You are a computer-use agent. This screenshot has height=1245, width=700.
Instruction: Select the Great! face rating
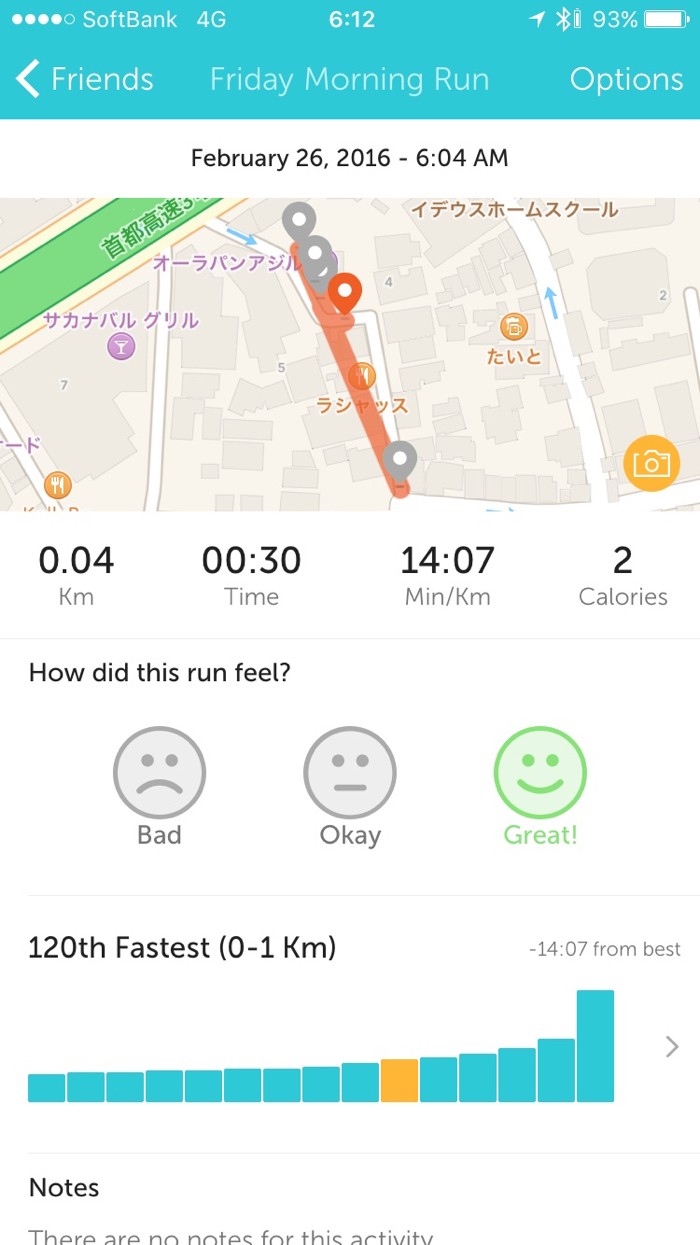(x=540, y=773)
